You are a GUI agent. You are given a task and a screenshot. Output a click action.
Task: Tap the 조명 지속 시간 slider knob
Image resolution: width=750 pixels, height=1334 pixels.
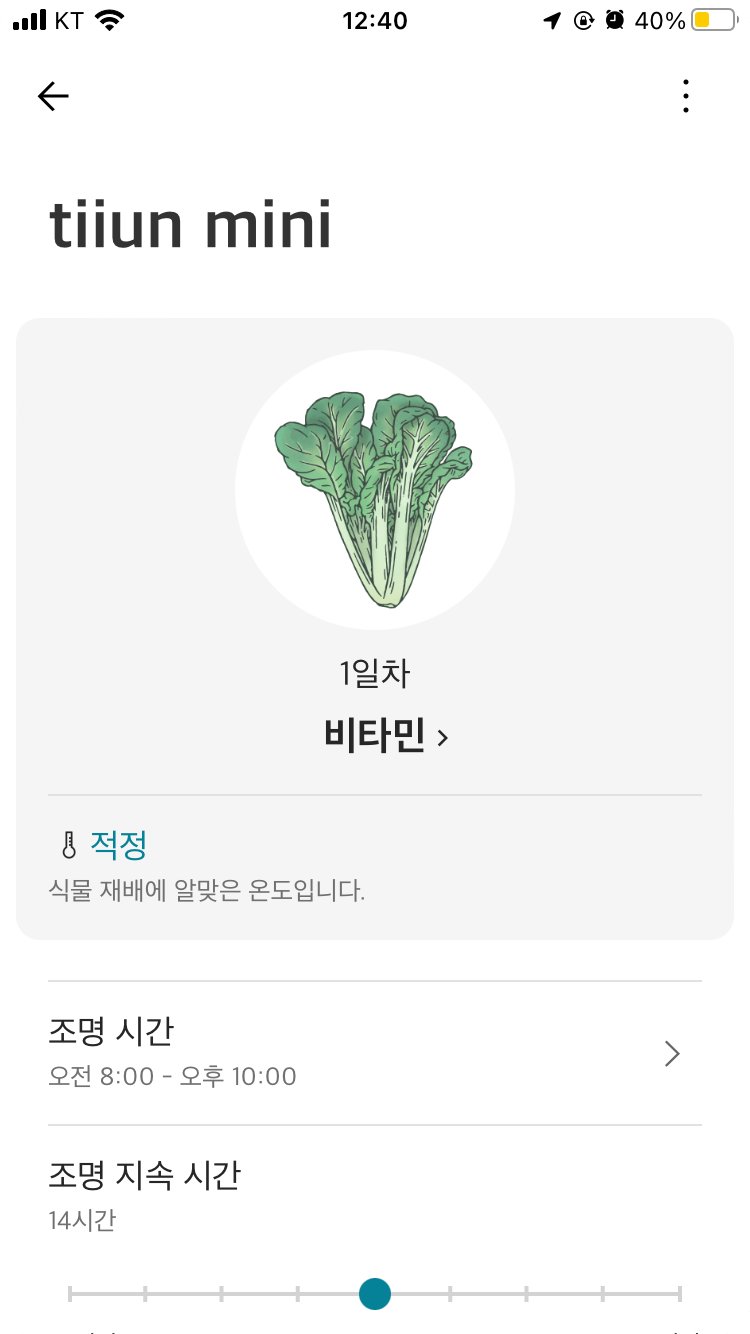375,1294
